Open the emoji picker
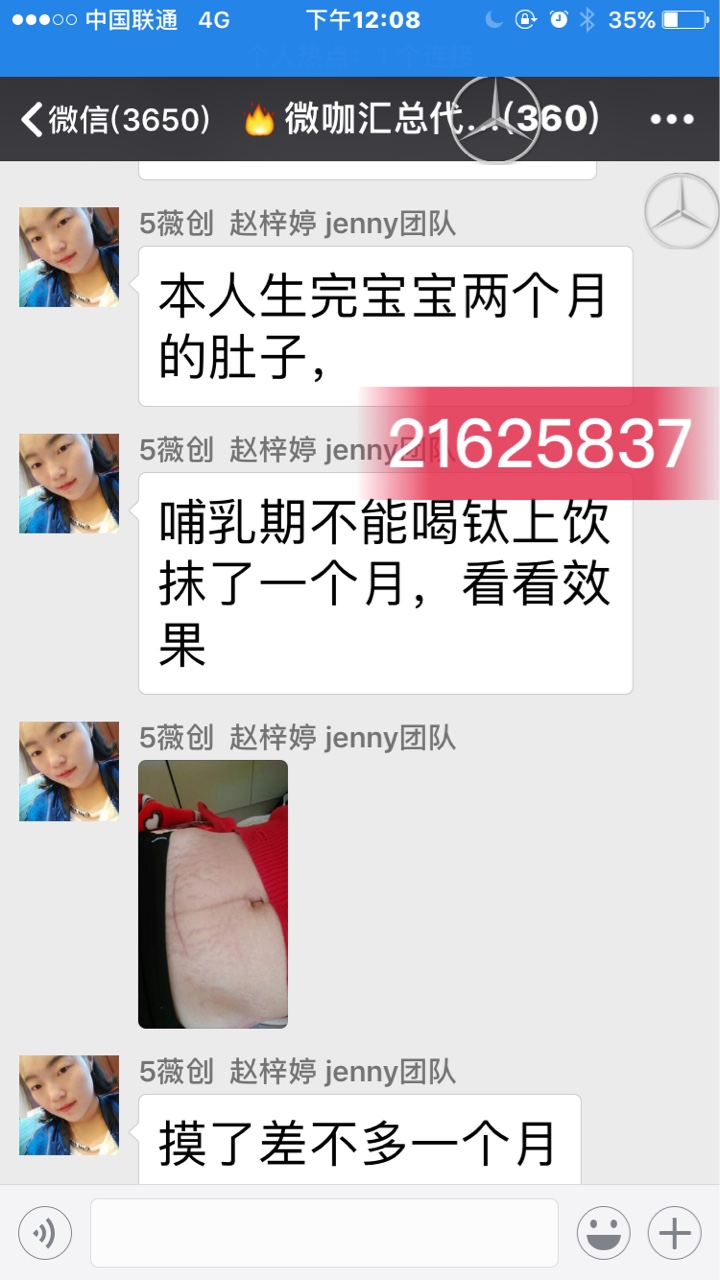Screen dimensions: 720x1280 [x=603, y=1232]
